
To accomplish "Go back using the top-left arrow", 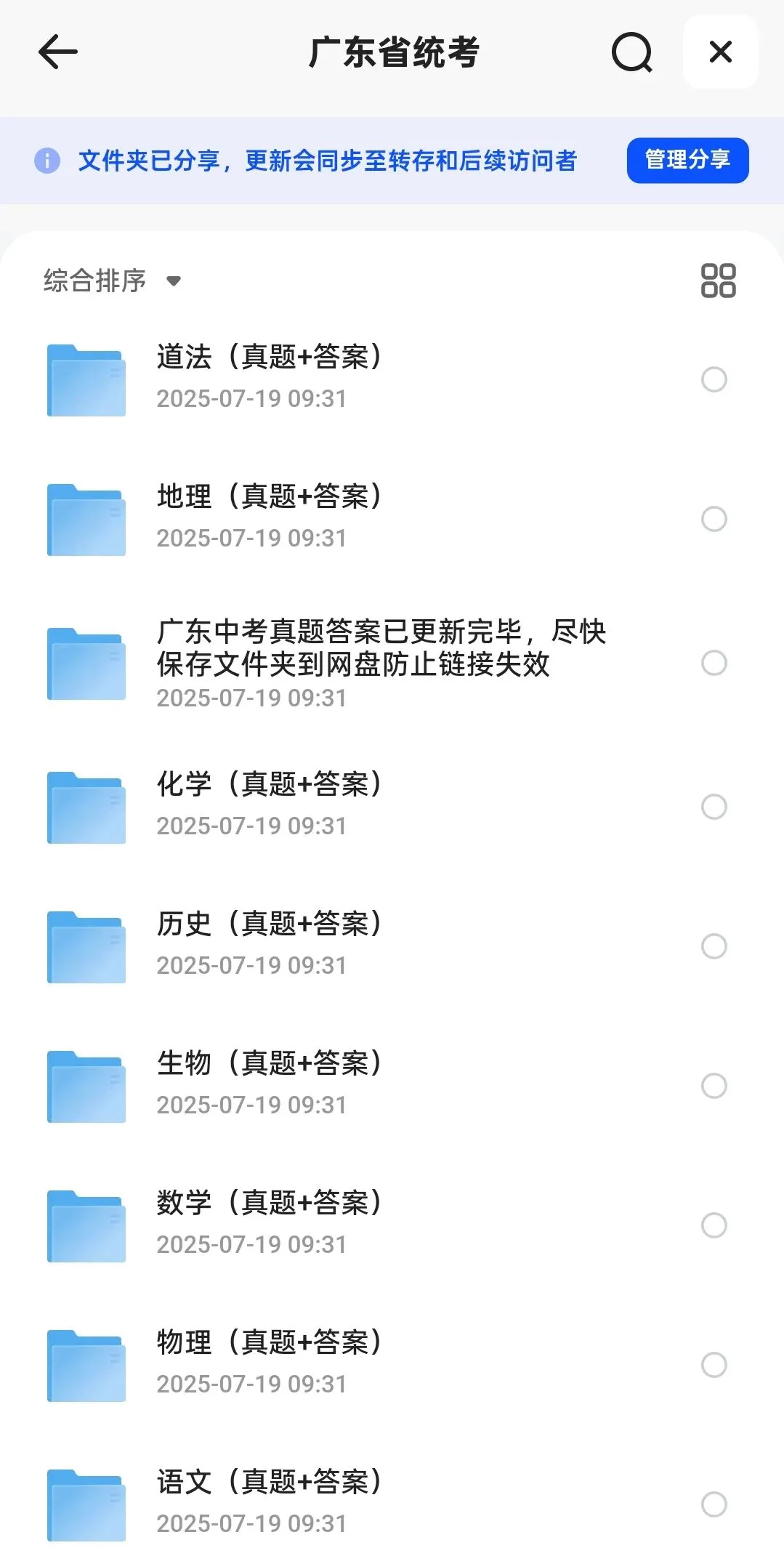I will click(x=57, y=52).
